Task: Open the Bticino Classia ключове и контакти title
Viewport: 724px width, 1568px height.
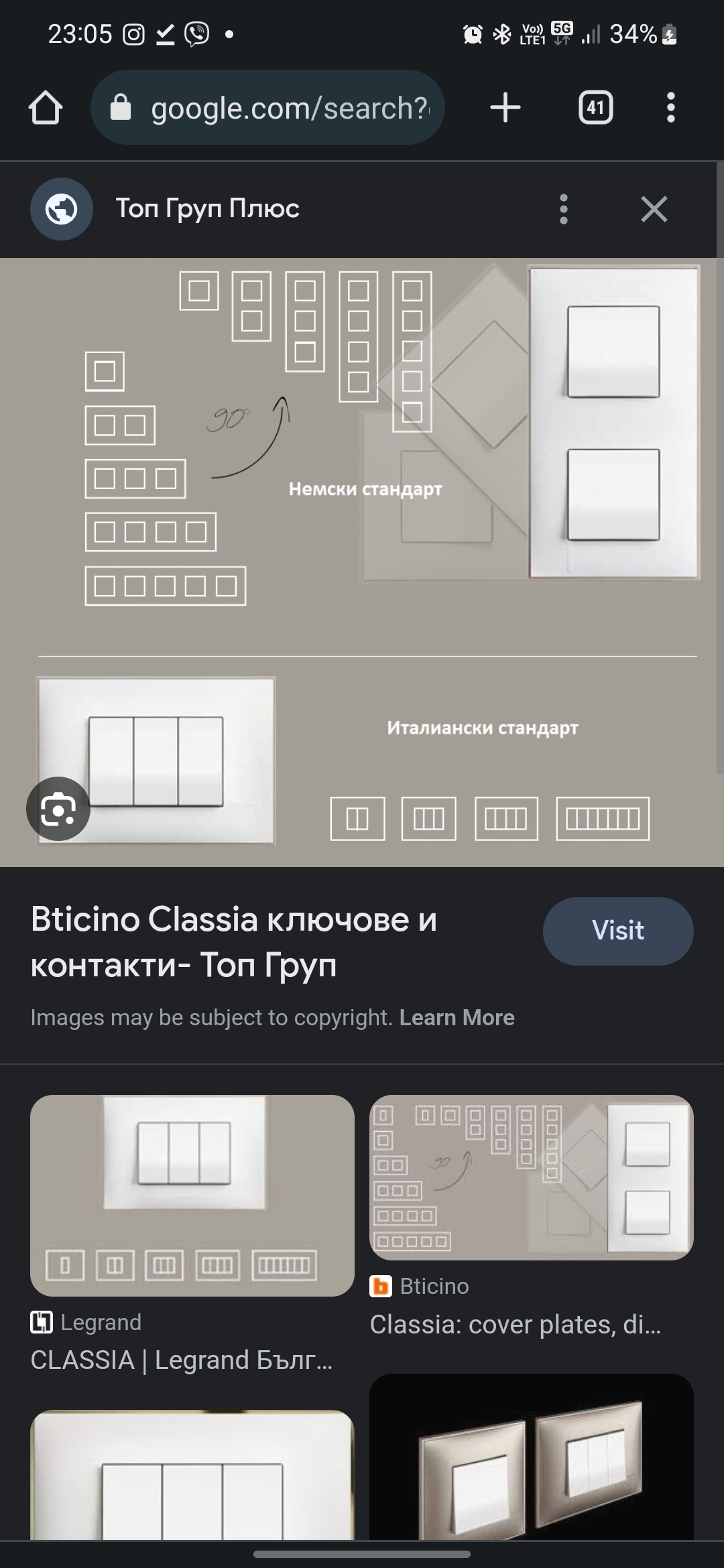Action: [x=235, y=941]
